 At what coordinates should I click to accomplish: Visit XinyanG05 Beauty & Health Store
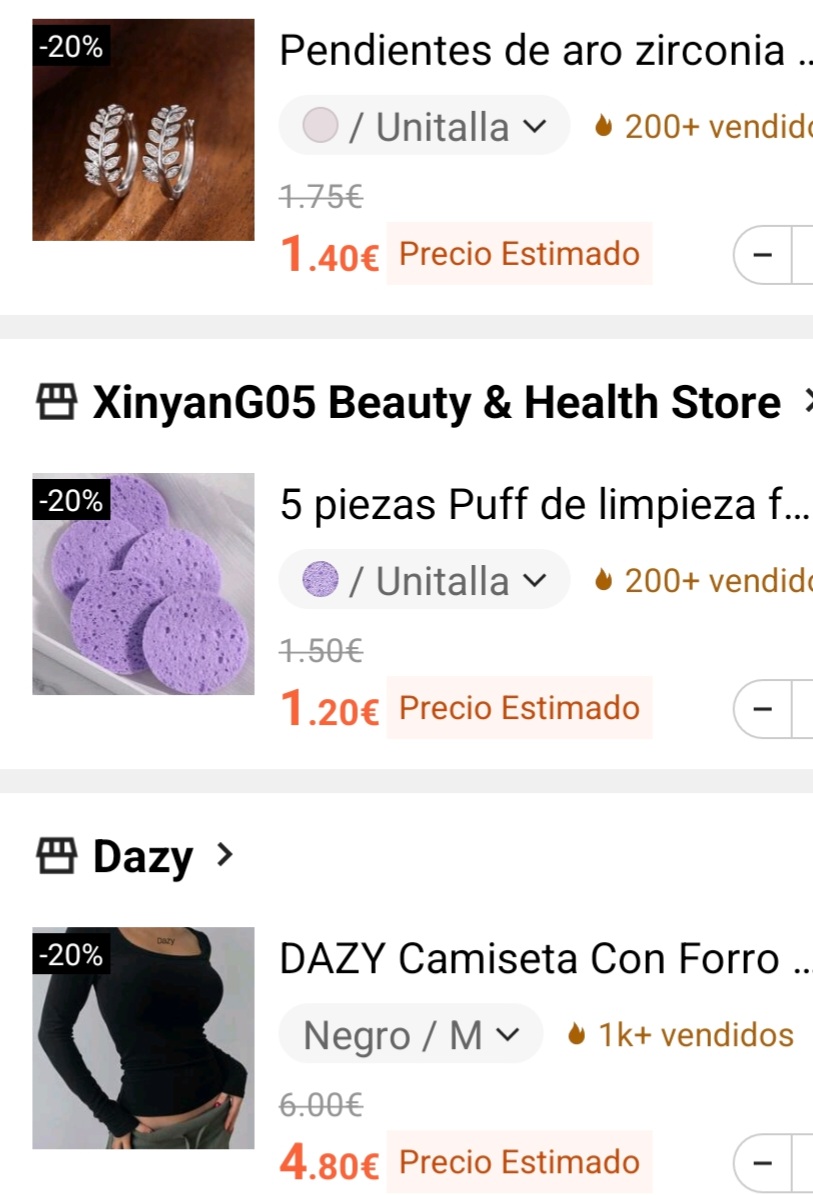pyautogui.click(x=436, y=403)
